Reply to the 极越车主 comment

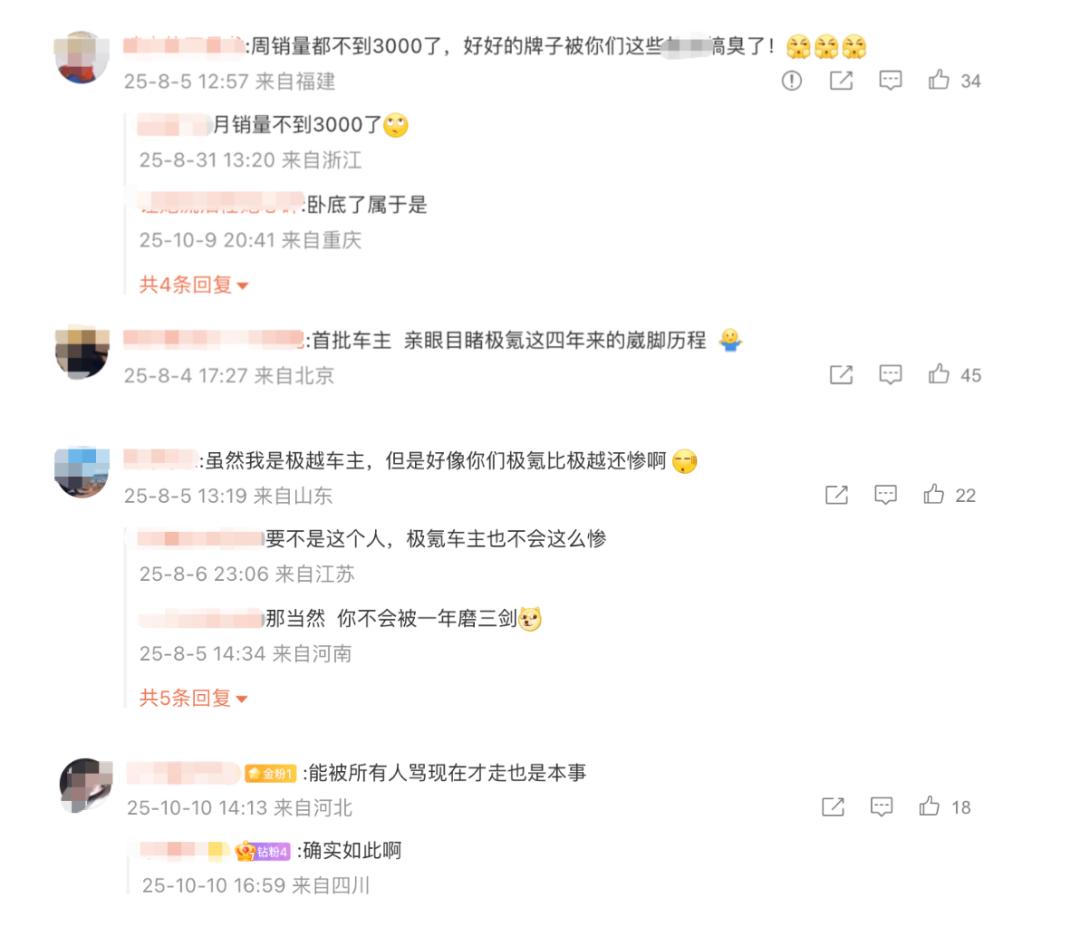885,495
